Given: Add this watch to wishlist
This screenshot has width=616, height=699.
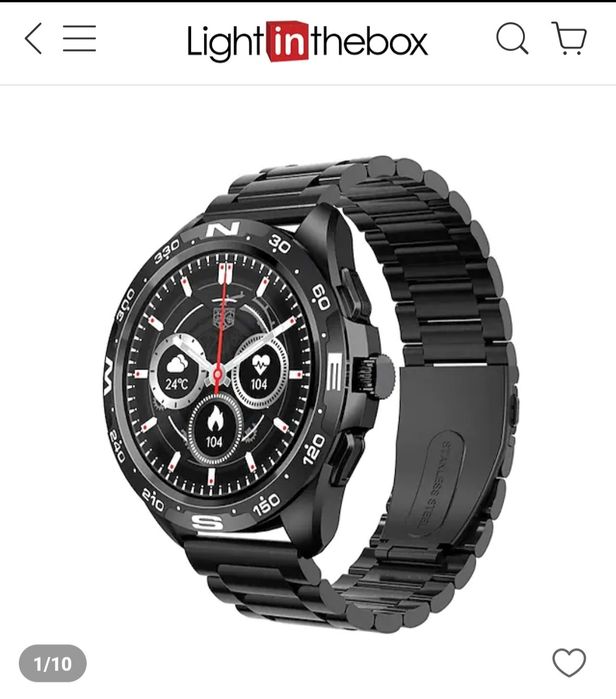Looking at the screenshot, I should 569,662.
